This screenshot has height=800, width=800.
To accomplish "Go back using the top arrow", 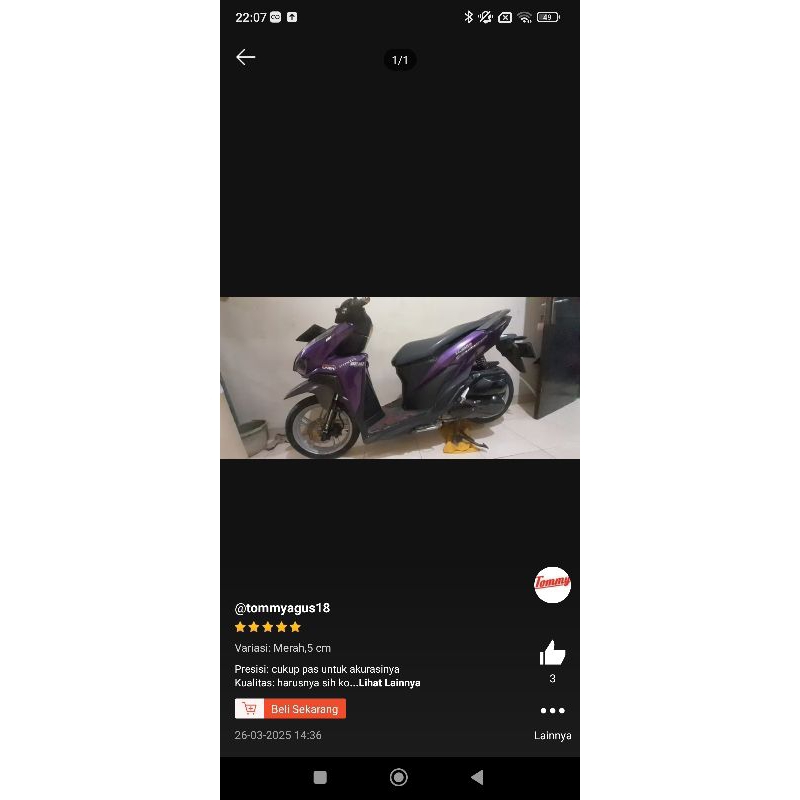I will 246,57.
